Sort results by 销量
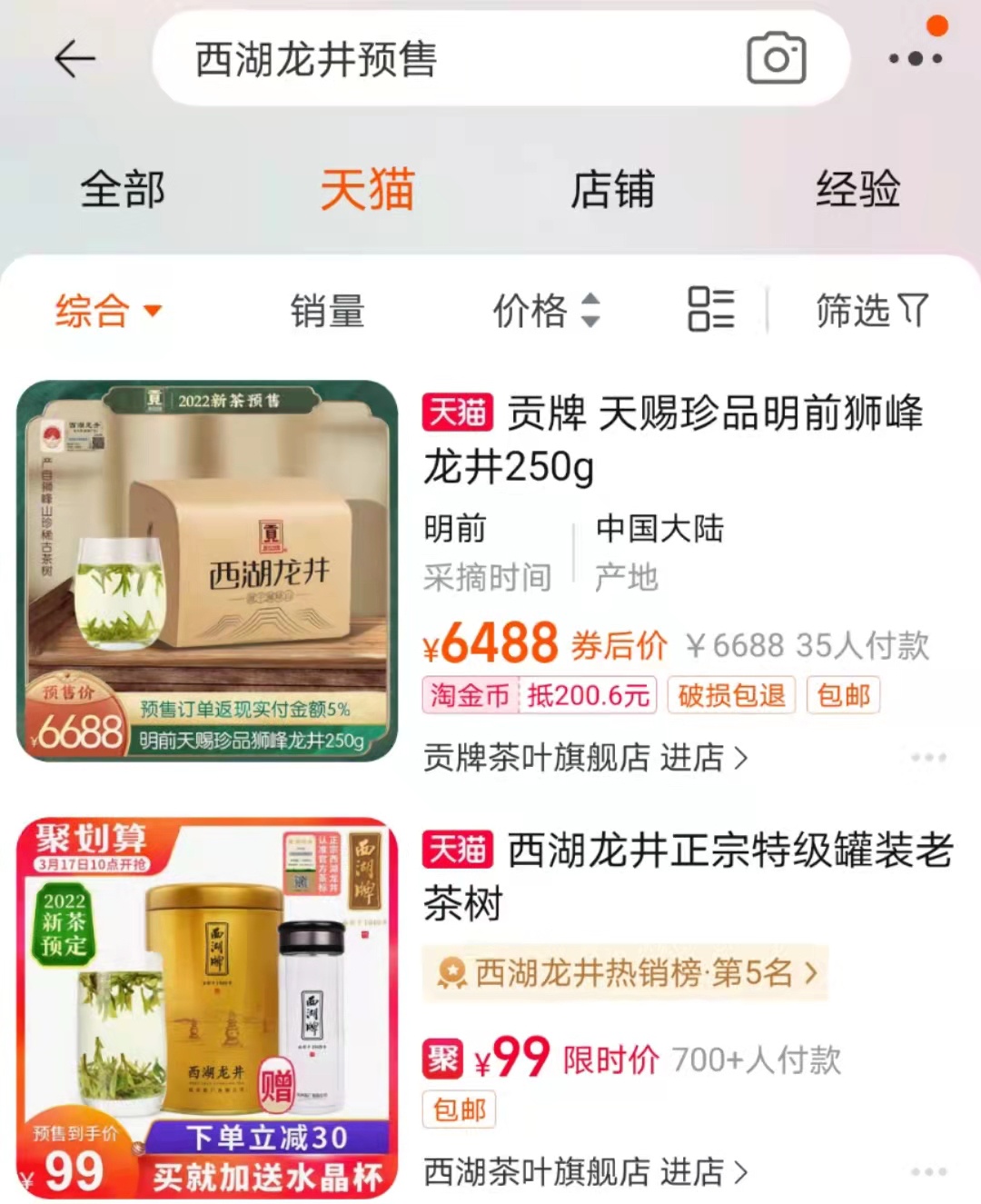Viewport: 981px width, 1204px height. (327, 311)
